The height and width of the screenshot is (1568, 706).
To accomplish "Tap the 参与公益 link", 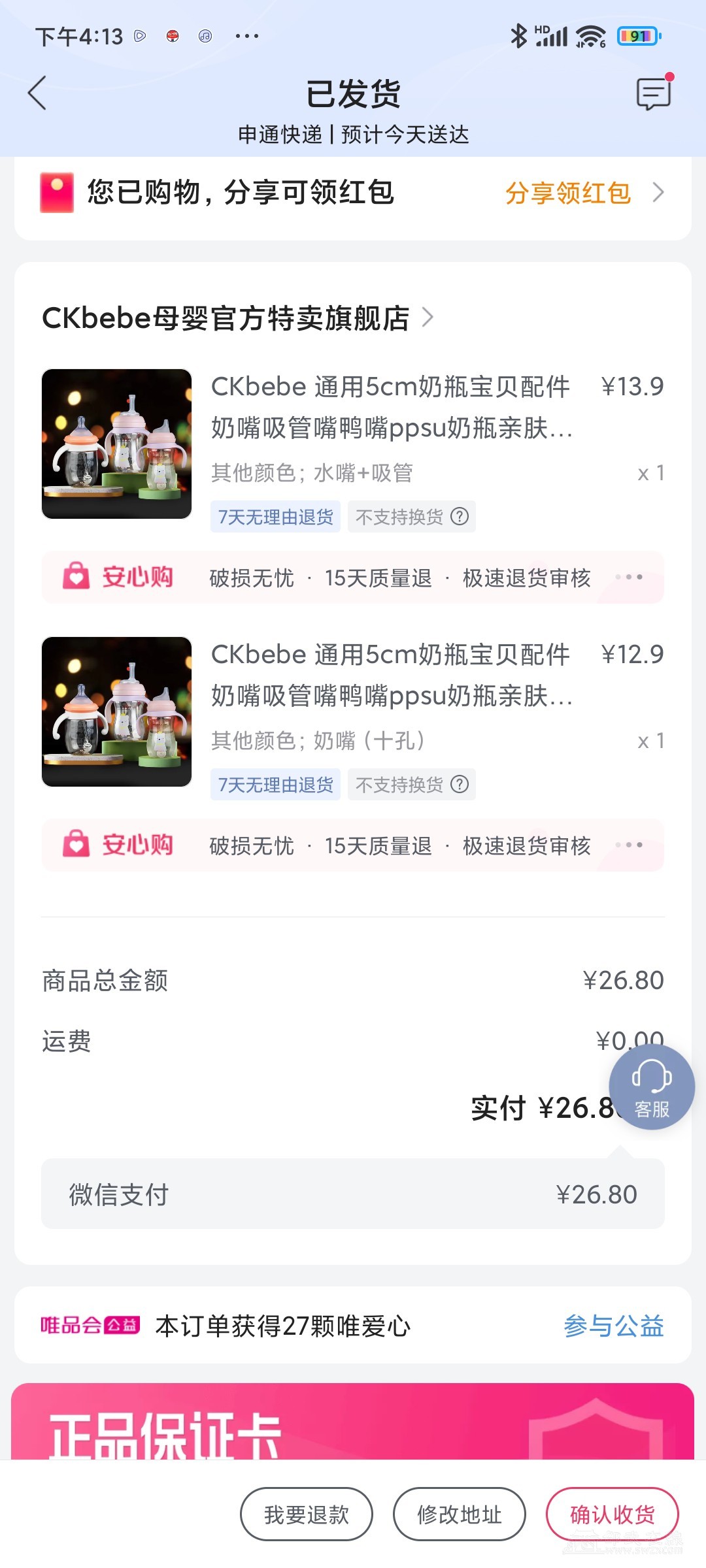I will pos(613,1326).
